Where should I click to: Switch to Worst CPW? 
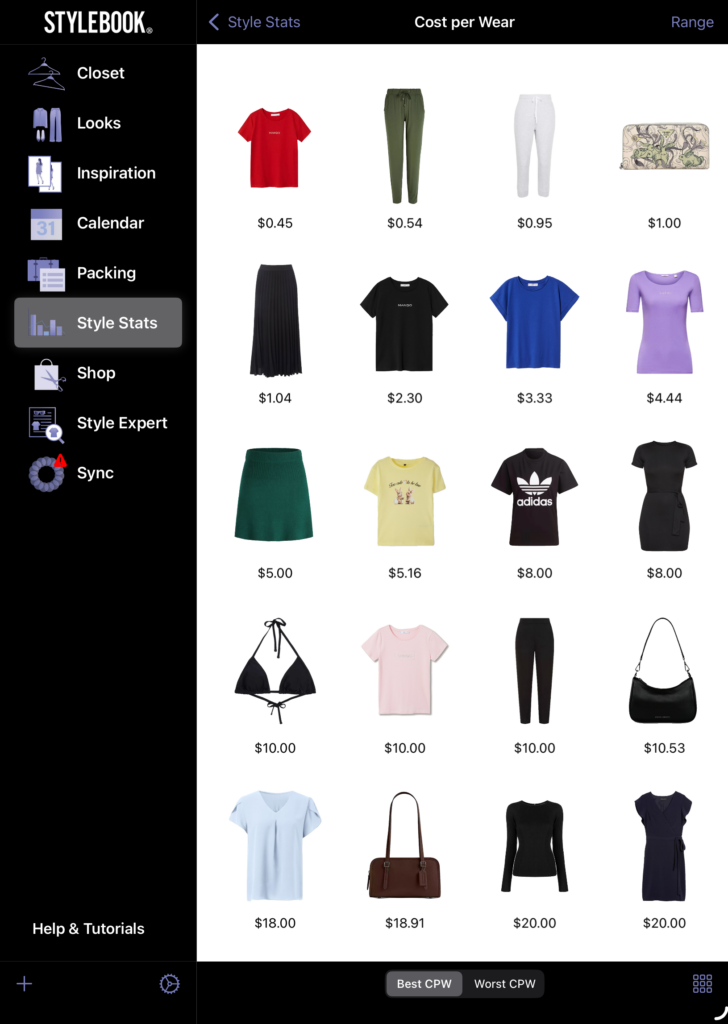coord(504,984)
